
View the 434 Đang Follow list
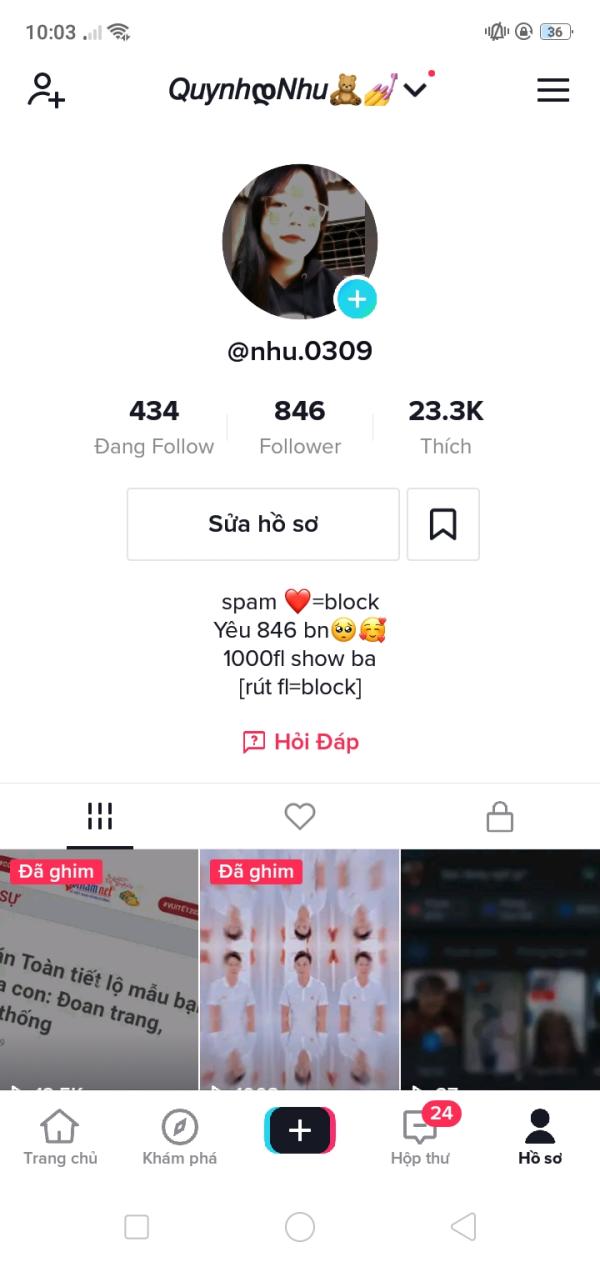(154, 427)
